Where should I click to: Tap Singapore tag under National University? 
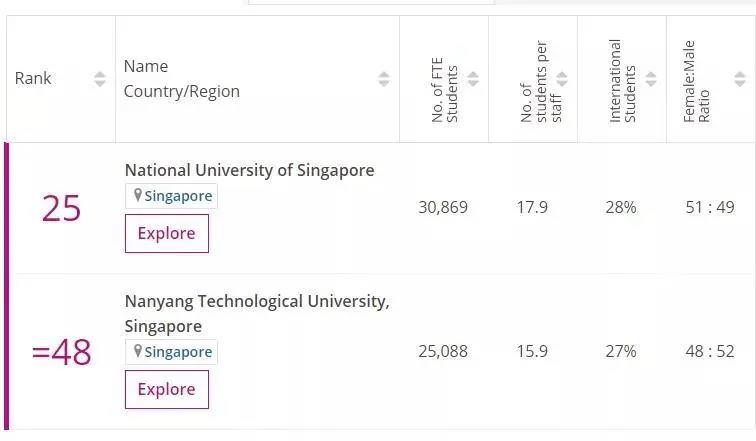(x=172, y=196)
